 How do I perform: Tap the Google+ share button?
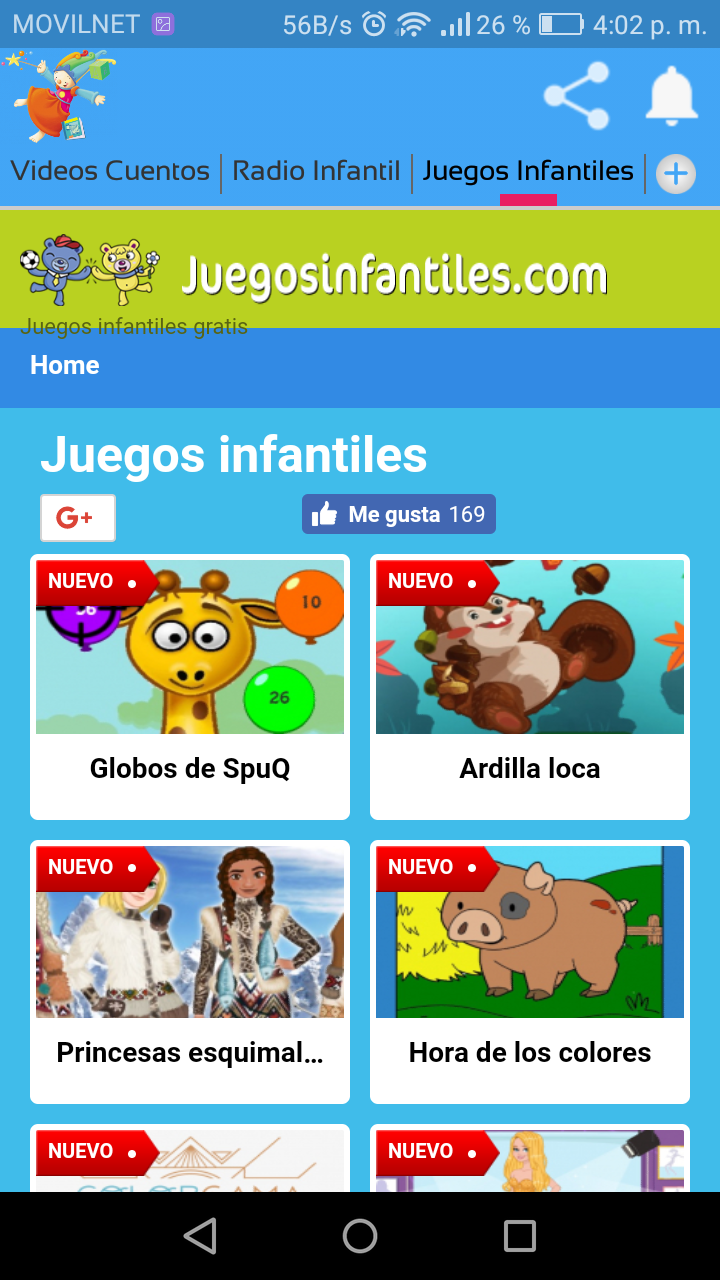click(78, 517)
